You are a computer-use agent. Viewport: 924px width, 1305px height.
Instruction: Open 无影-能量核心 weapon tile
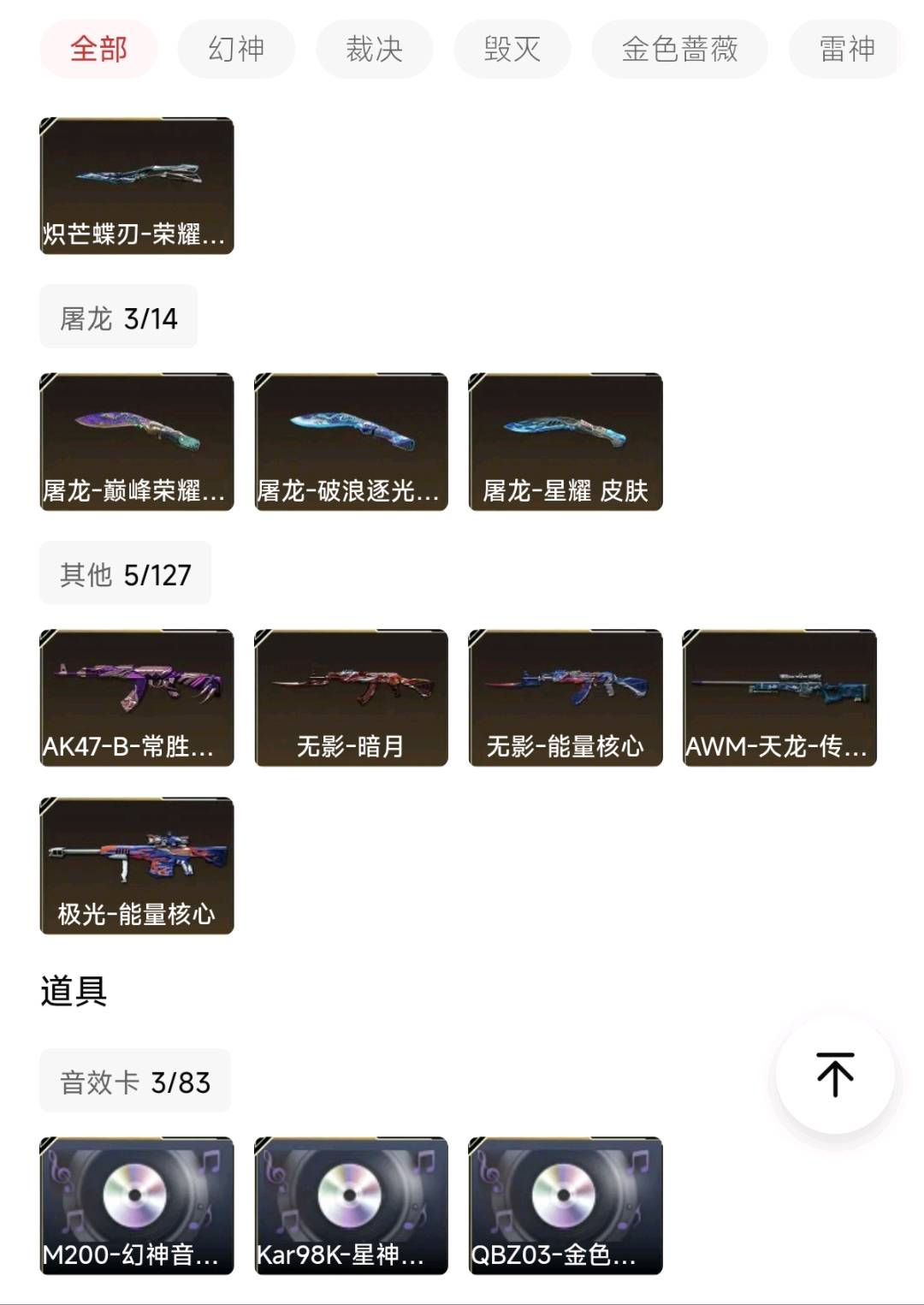(x=566, y=697)
